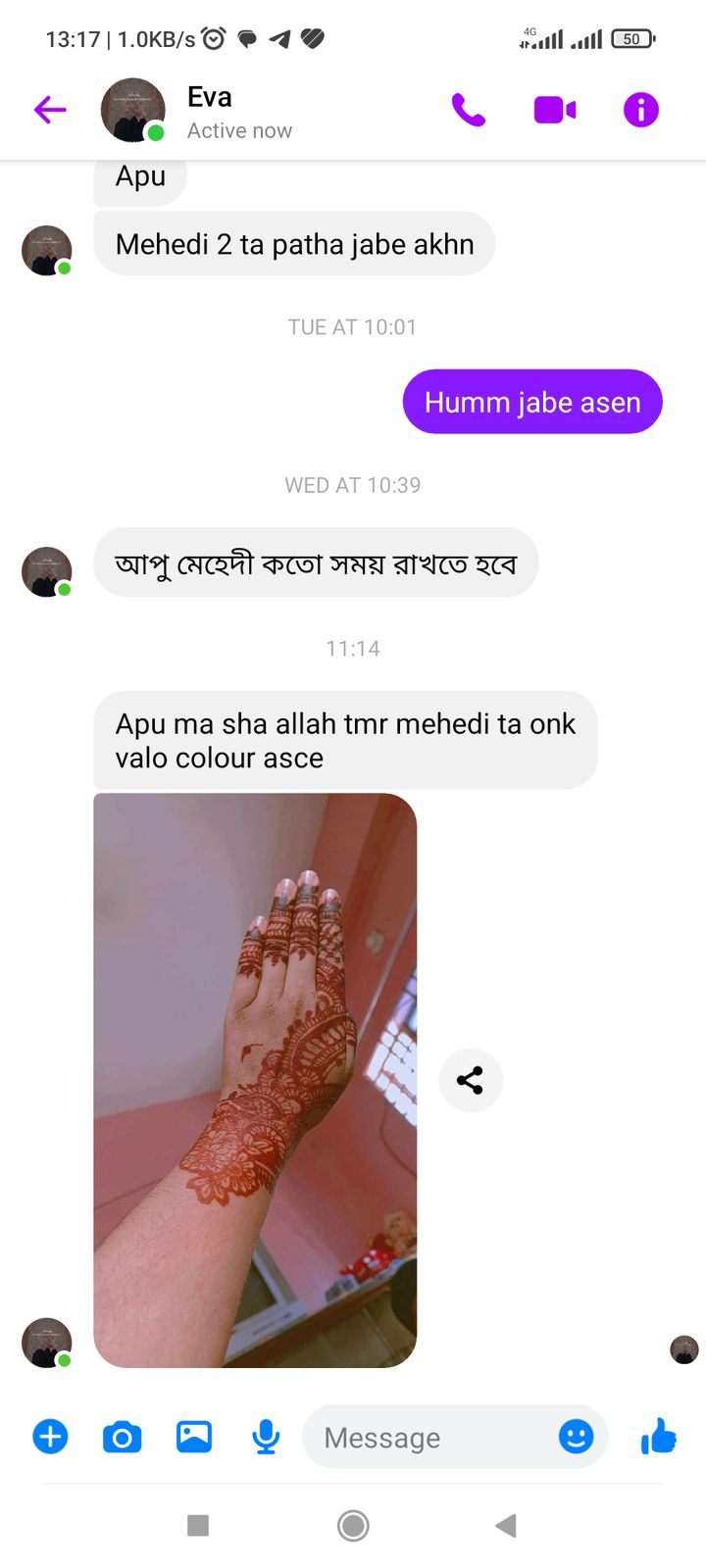This screenshot has height=1568, width=706.
Task: Go back to the chat list
Action: click(50, 110)
